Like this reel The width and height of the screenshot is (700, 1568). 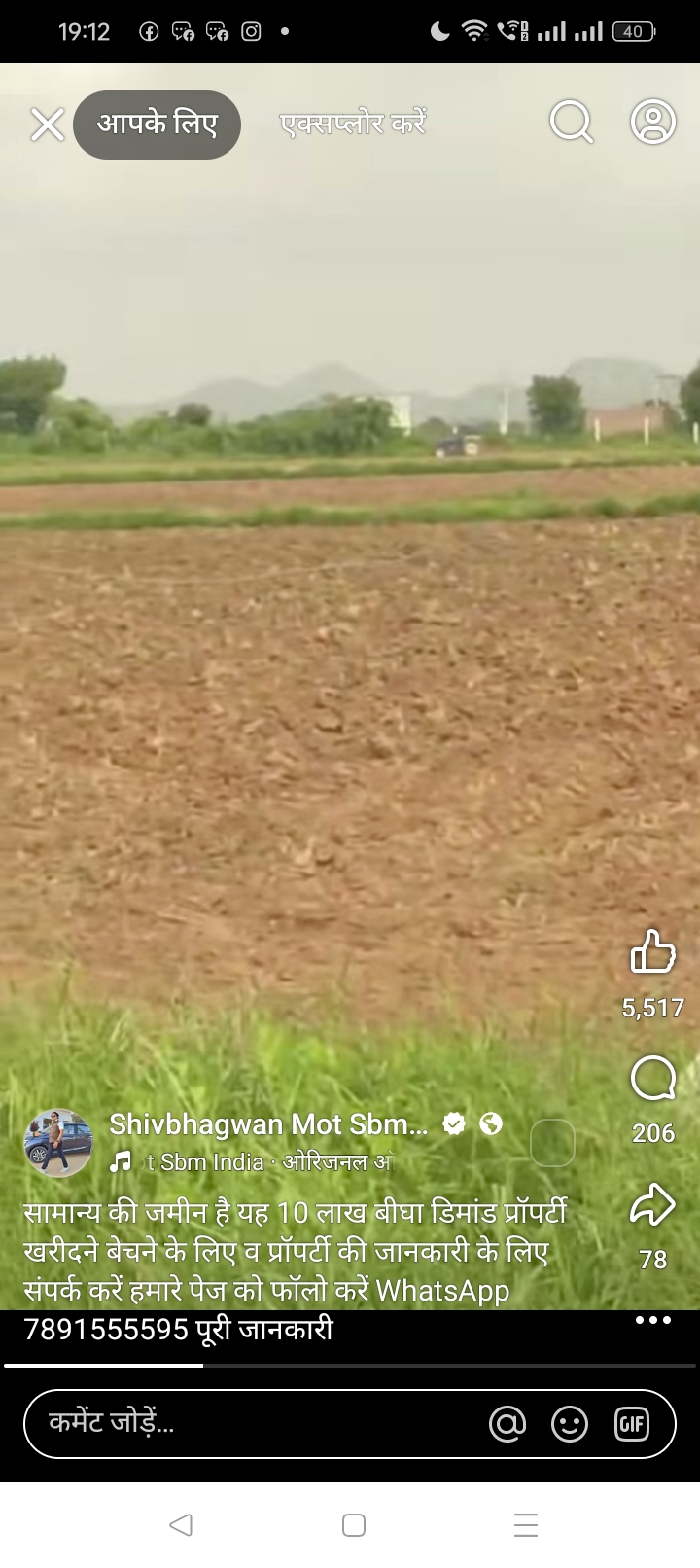653,952
